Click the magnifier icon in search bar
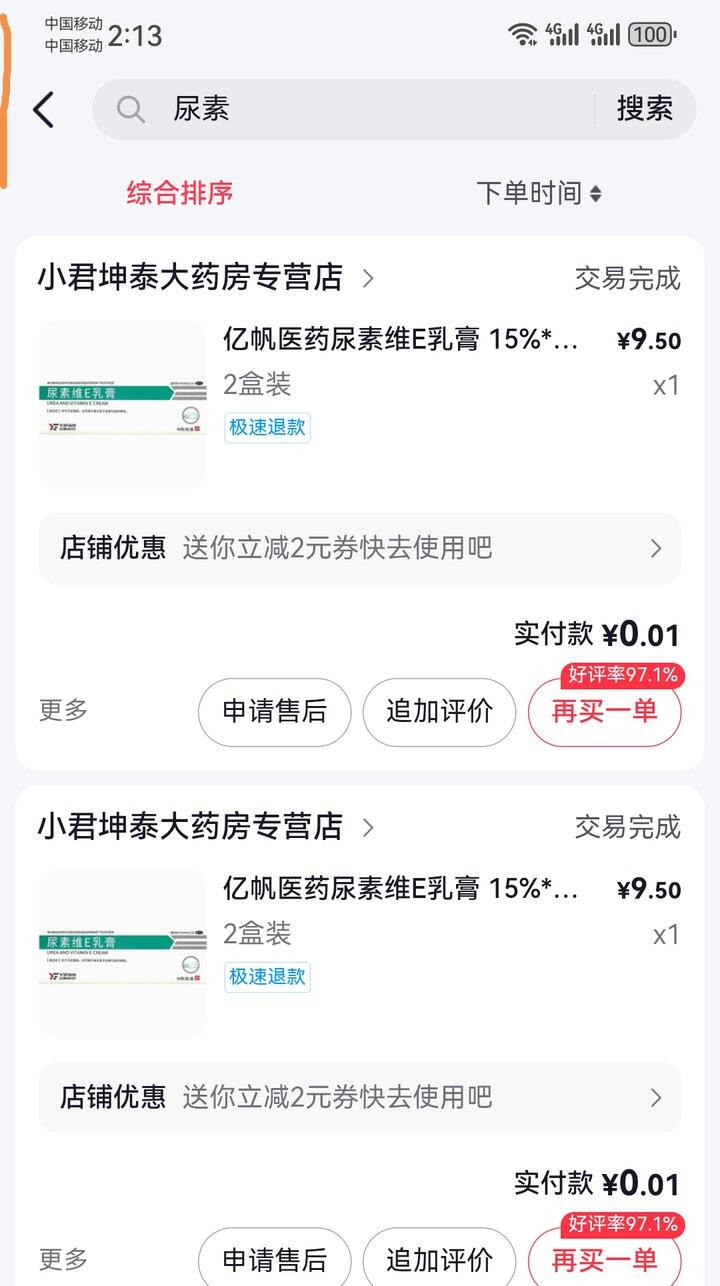This screenshot has width=720, height=1286. click(130, 108)
